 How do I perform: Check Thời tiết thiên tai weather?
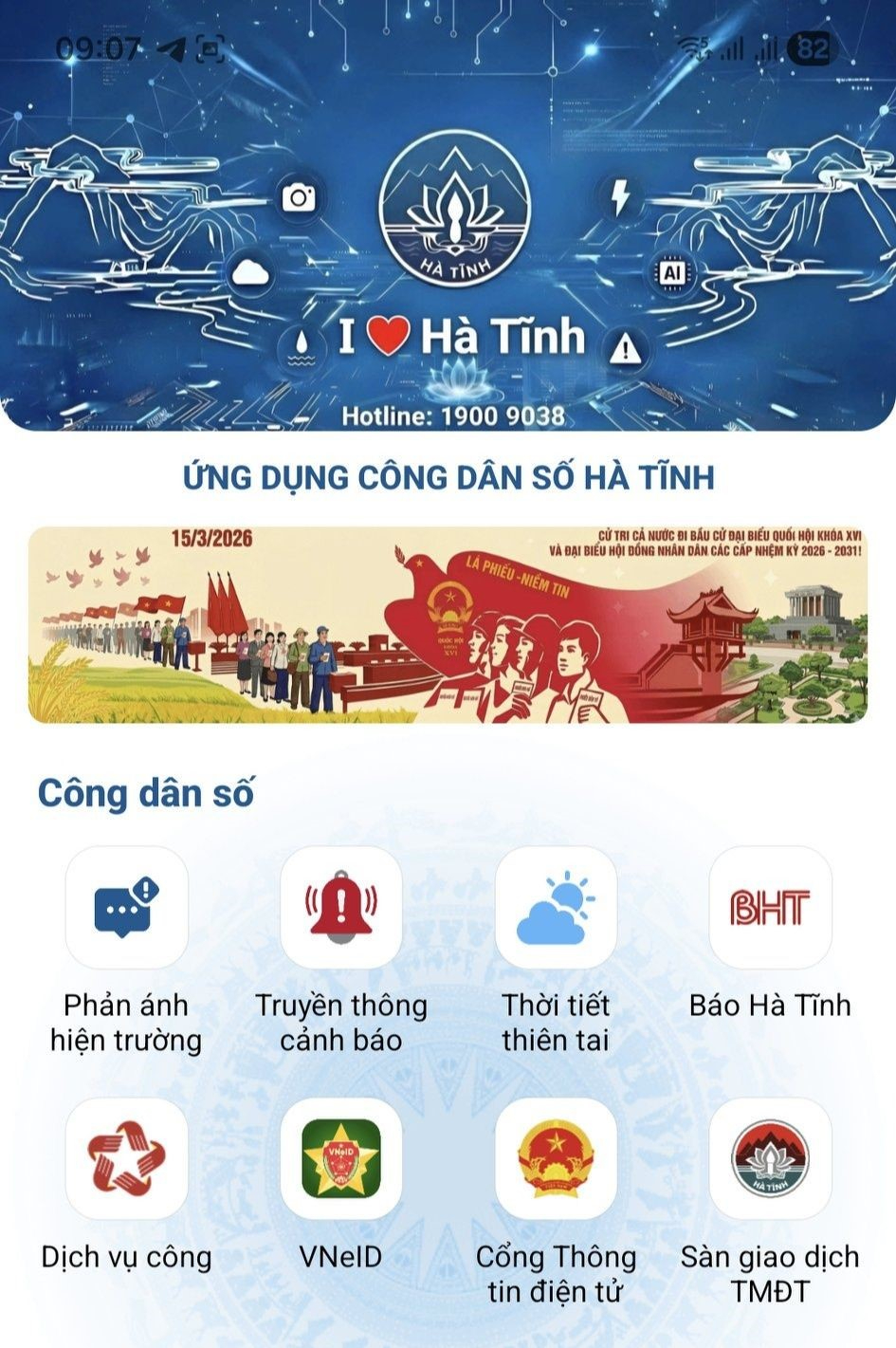556,908
